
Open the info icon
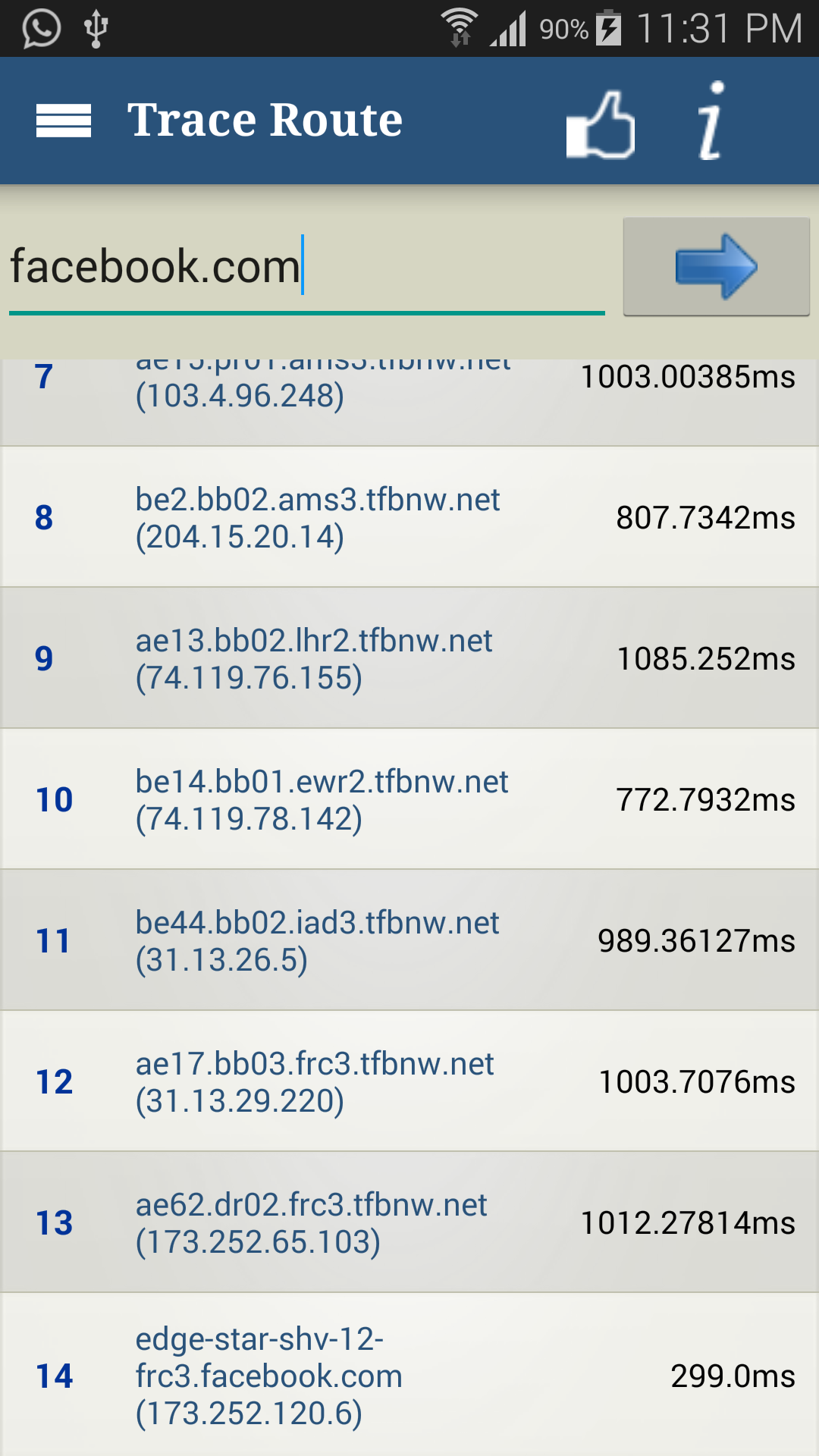pyautogui.click(x=711, y=121)
